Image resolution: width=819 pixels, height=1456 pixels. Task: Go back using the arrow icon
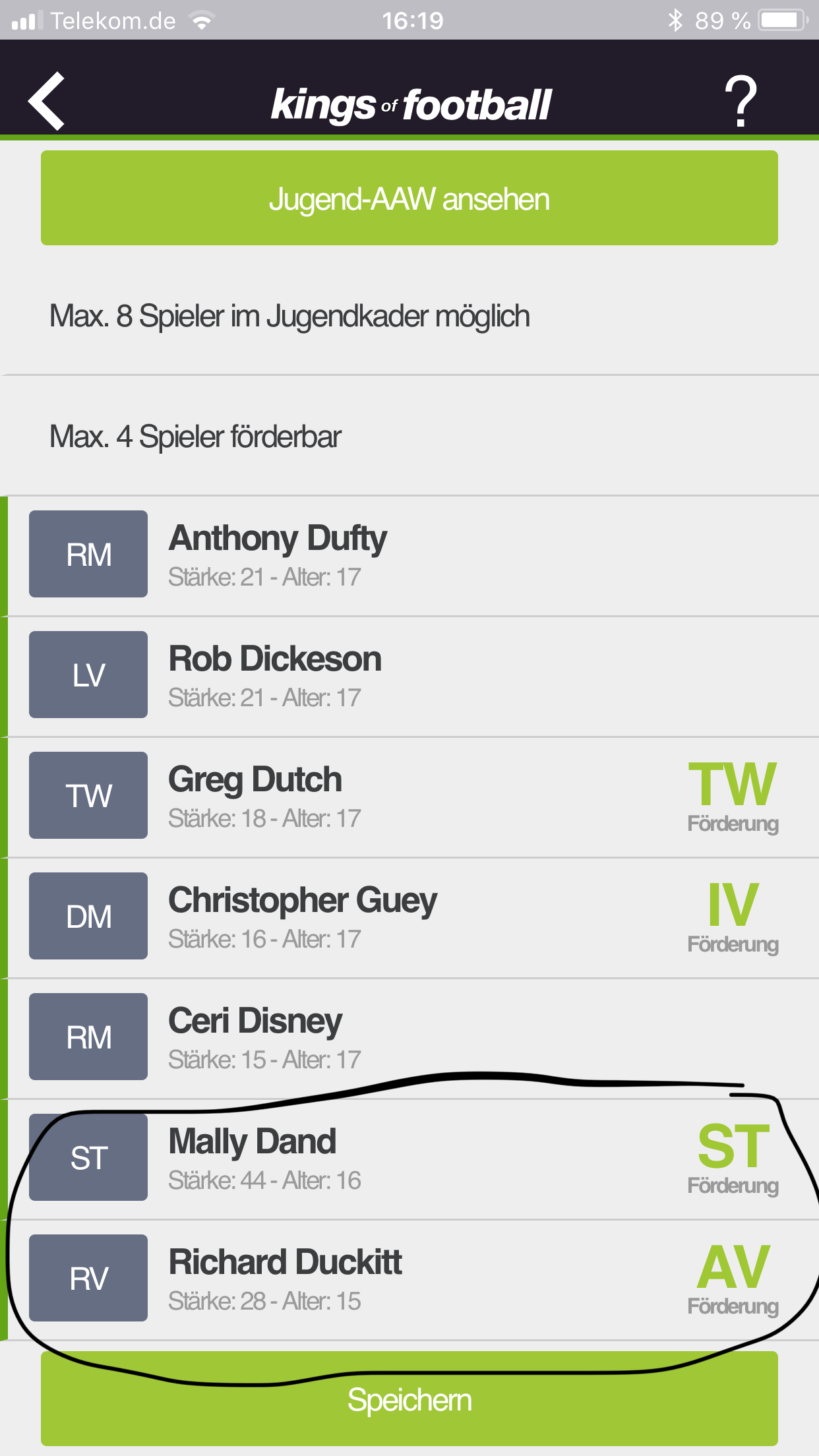point(46,101)
